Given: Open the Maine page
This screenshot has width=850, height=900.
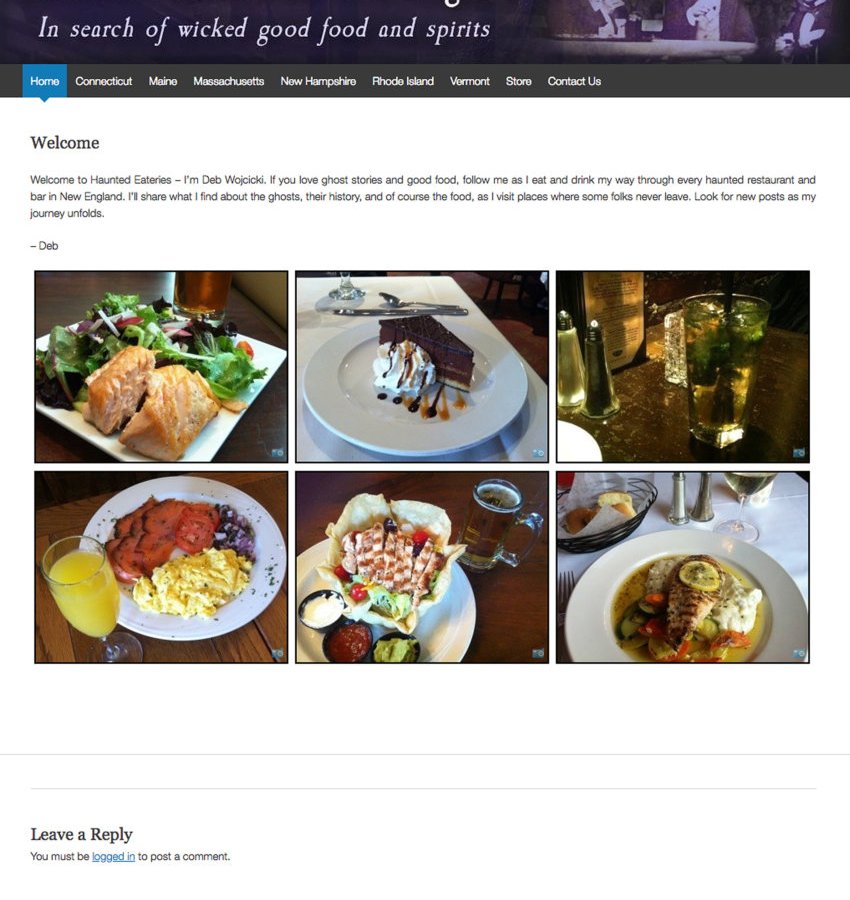Looking at the screenshot, I should click(x=163, y=81).
